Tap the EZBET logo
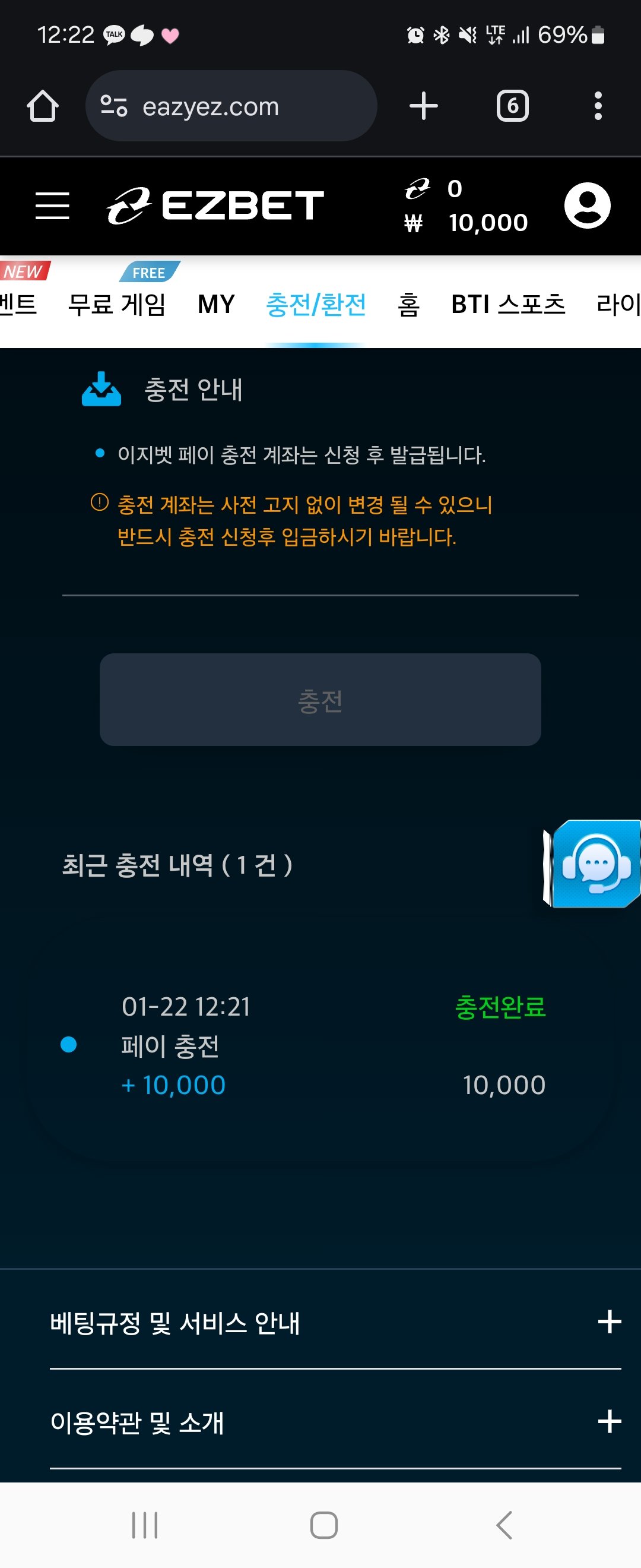Screen dimensions: 641x1568 click(x=216, y=205)
